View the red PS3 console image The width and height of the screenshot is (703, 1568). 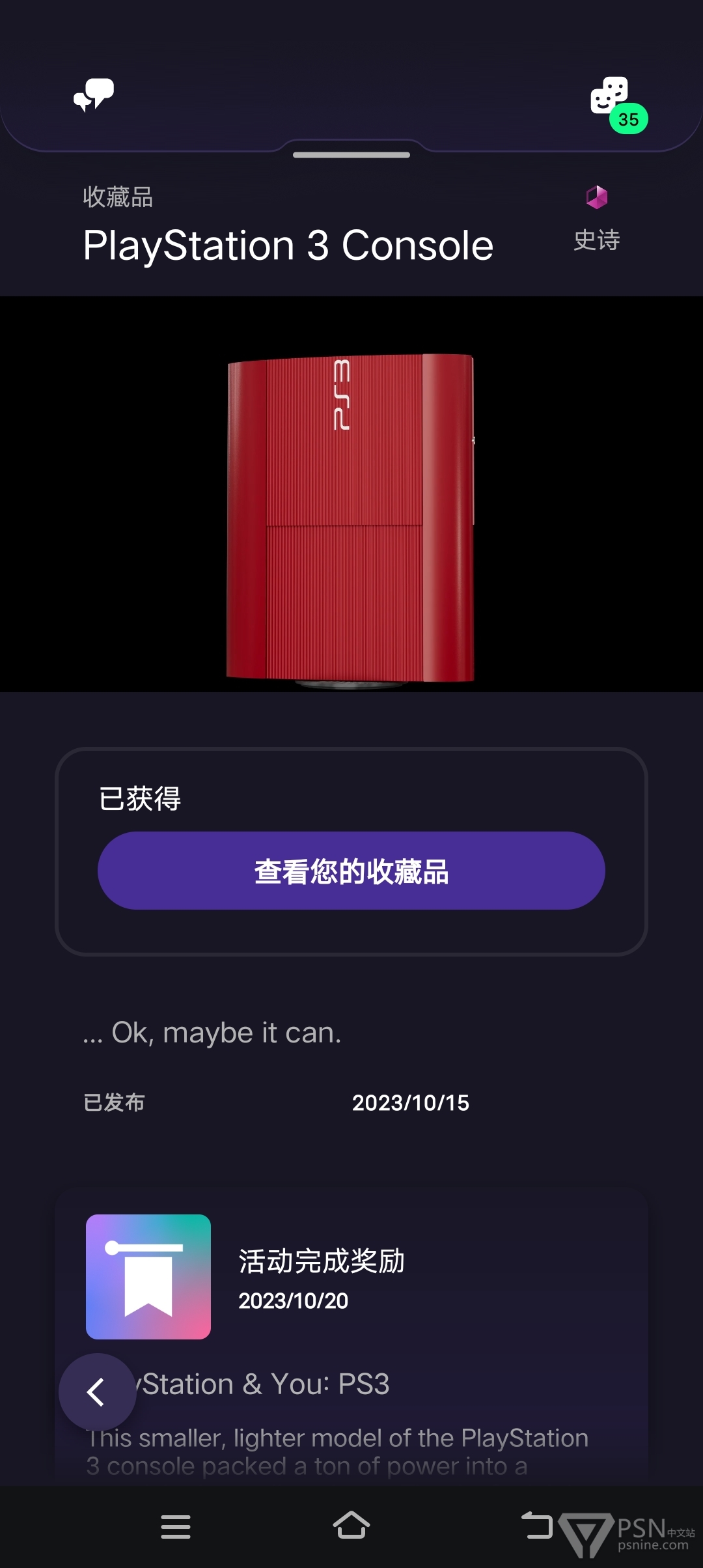(x=350, y=519)
